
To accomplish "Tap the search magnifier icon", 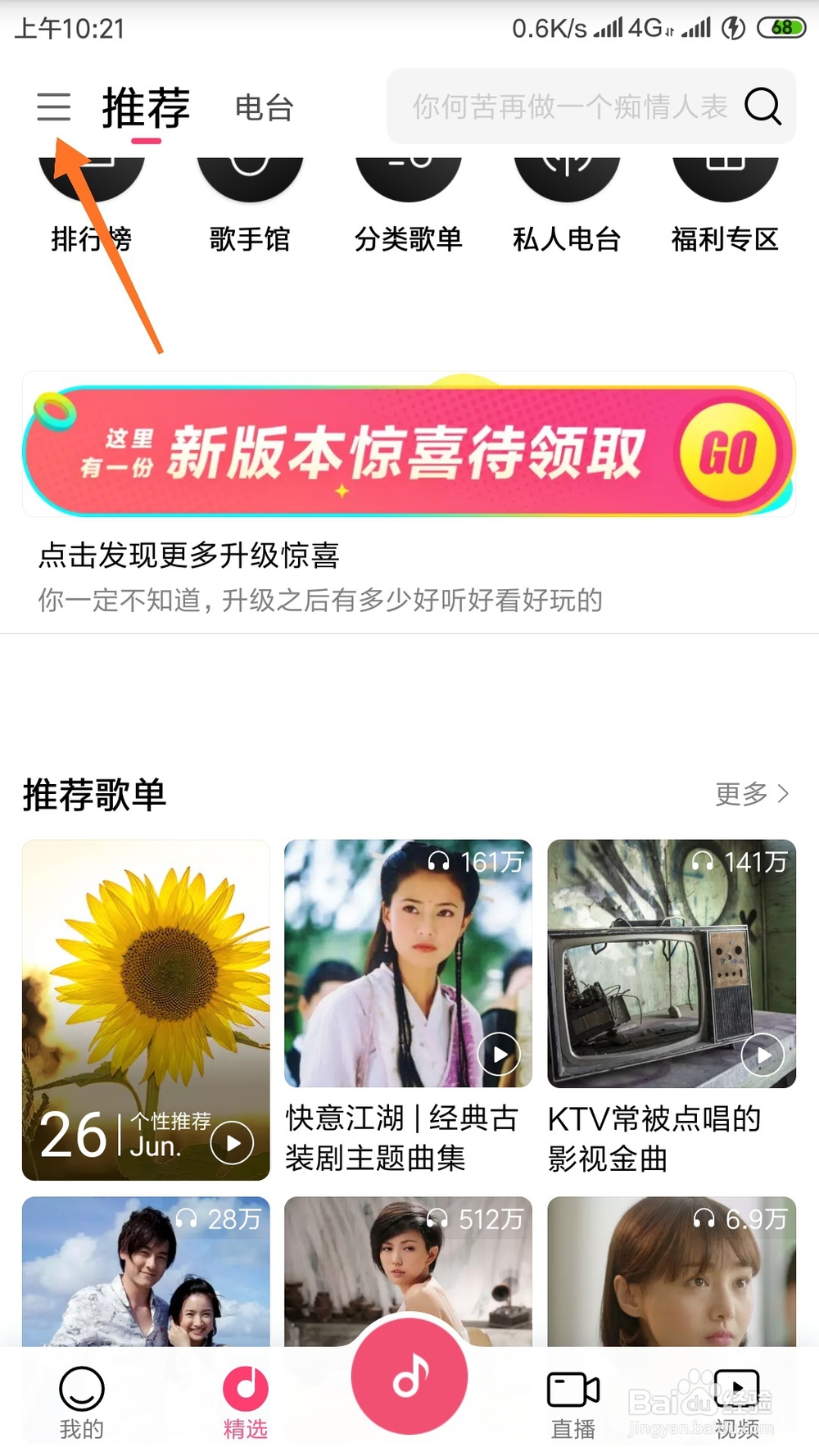I will 762,107.
